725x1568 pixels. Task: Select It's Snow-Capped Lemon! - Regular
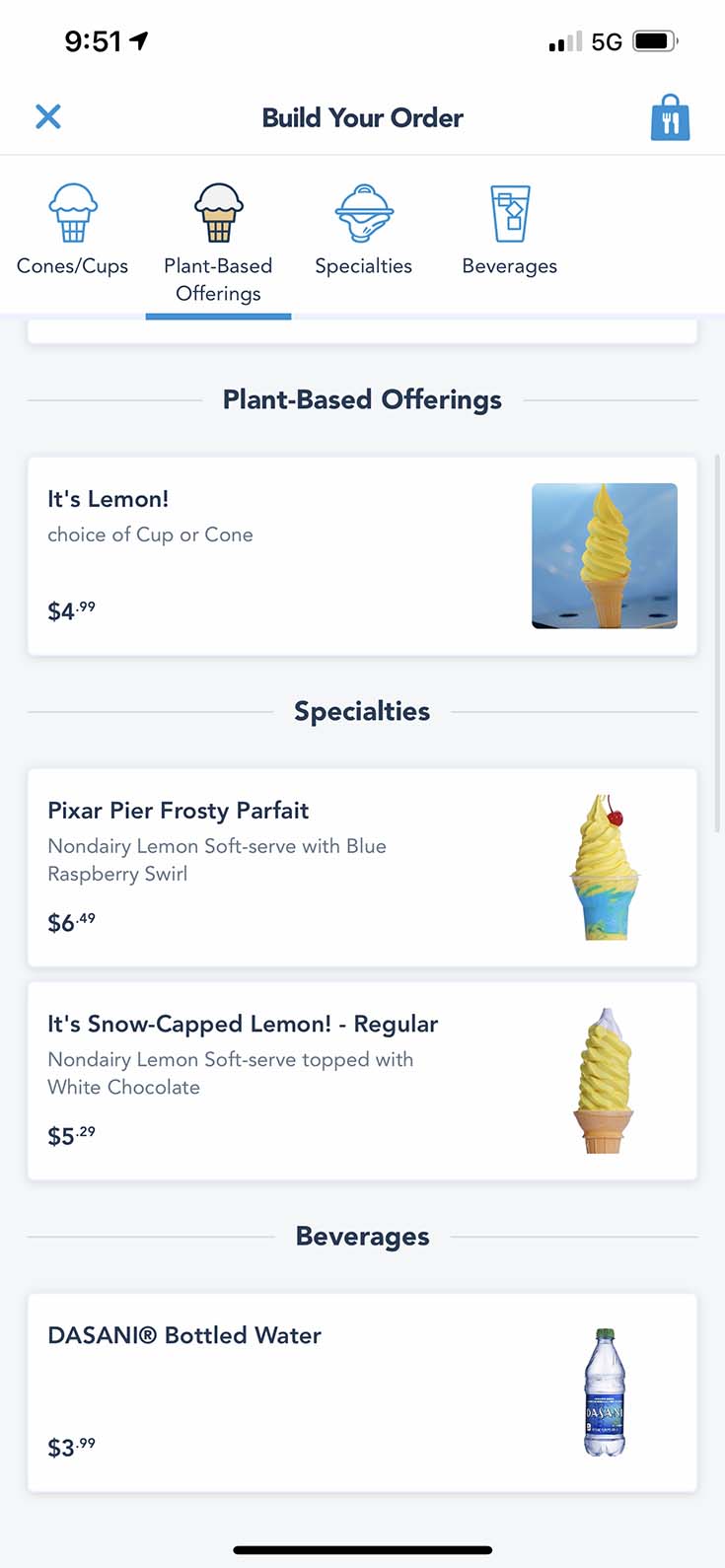pyautogui.click(x=362, y=1081)
